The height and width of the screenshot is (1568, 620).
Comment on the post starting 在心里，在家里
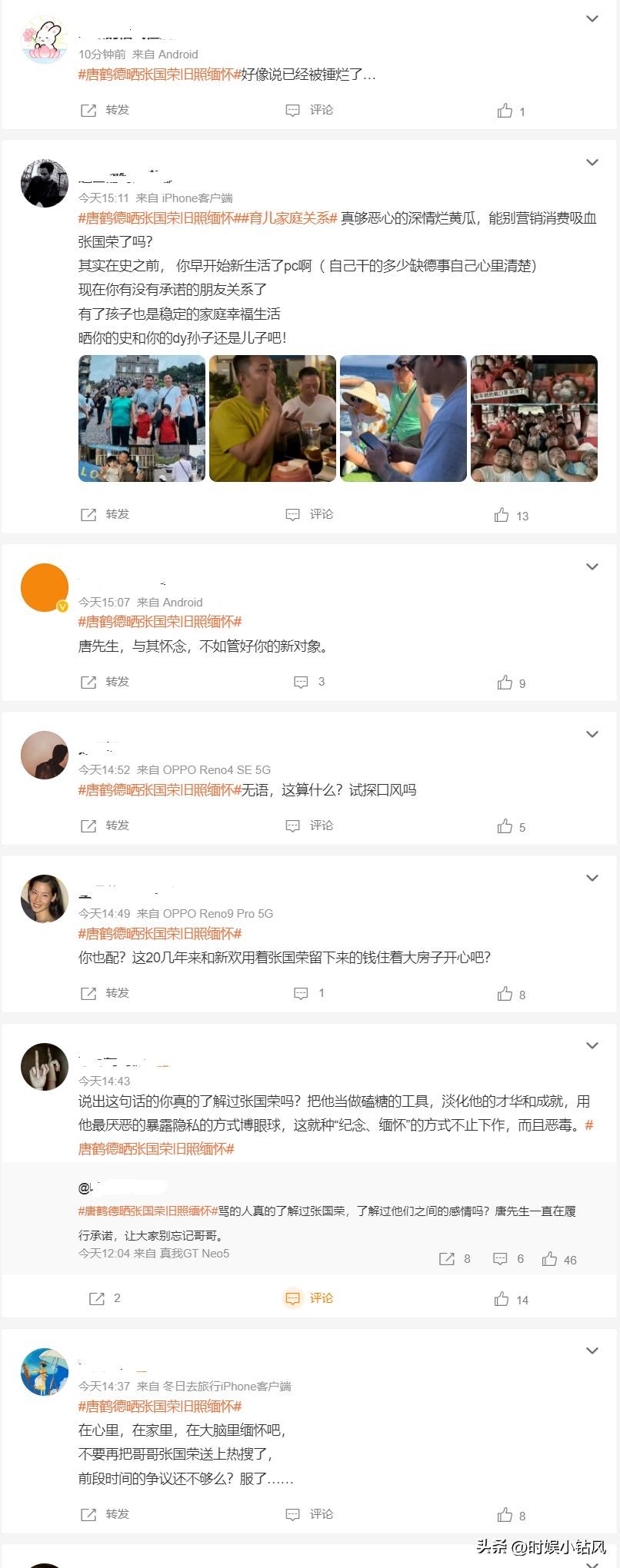[x=309, y=1514]
